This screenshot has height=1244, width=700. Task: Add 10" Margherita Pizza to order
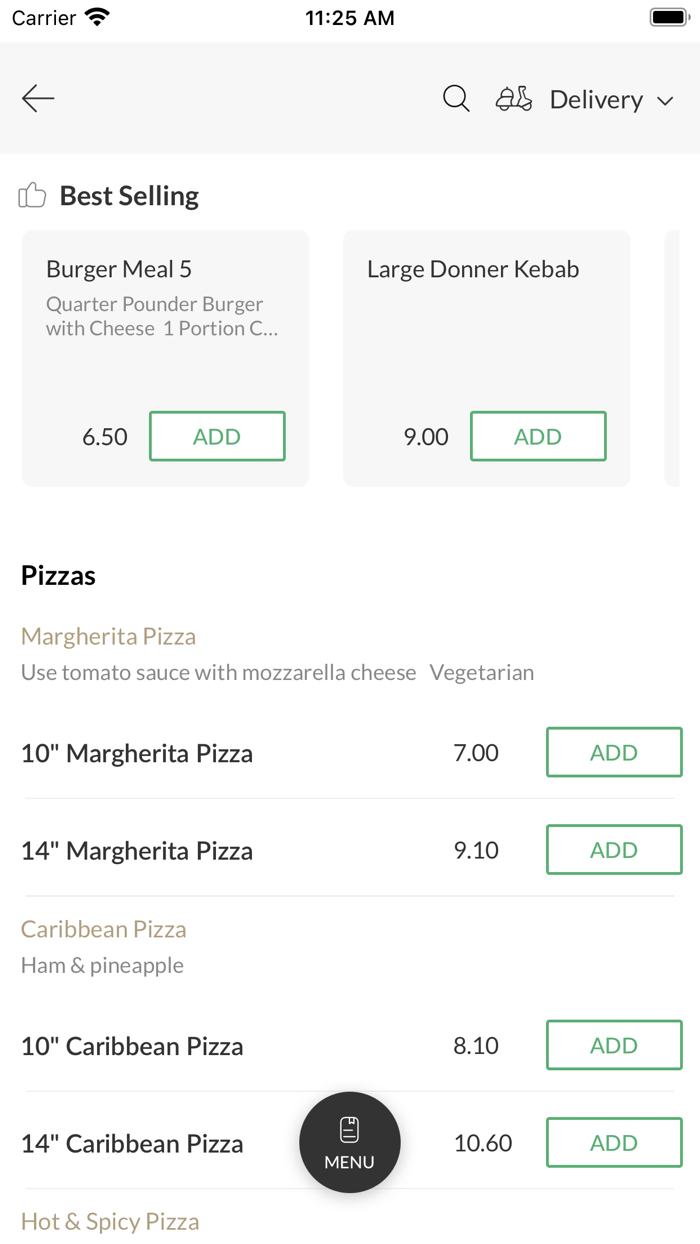pos(614,752)
